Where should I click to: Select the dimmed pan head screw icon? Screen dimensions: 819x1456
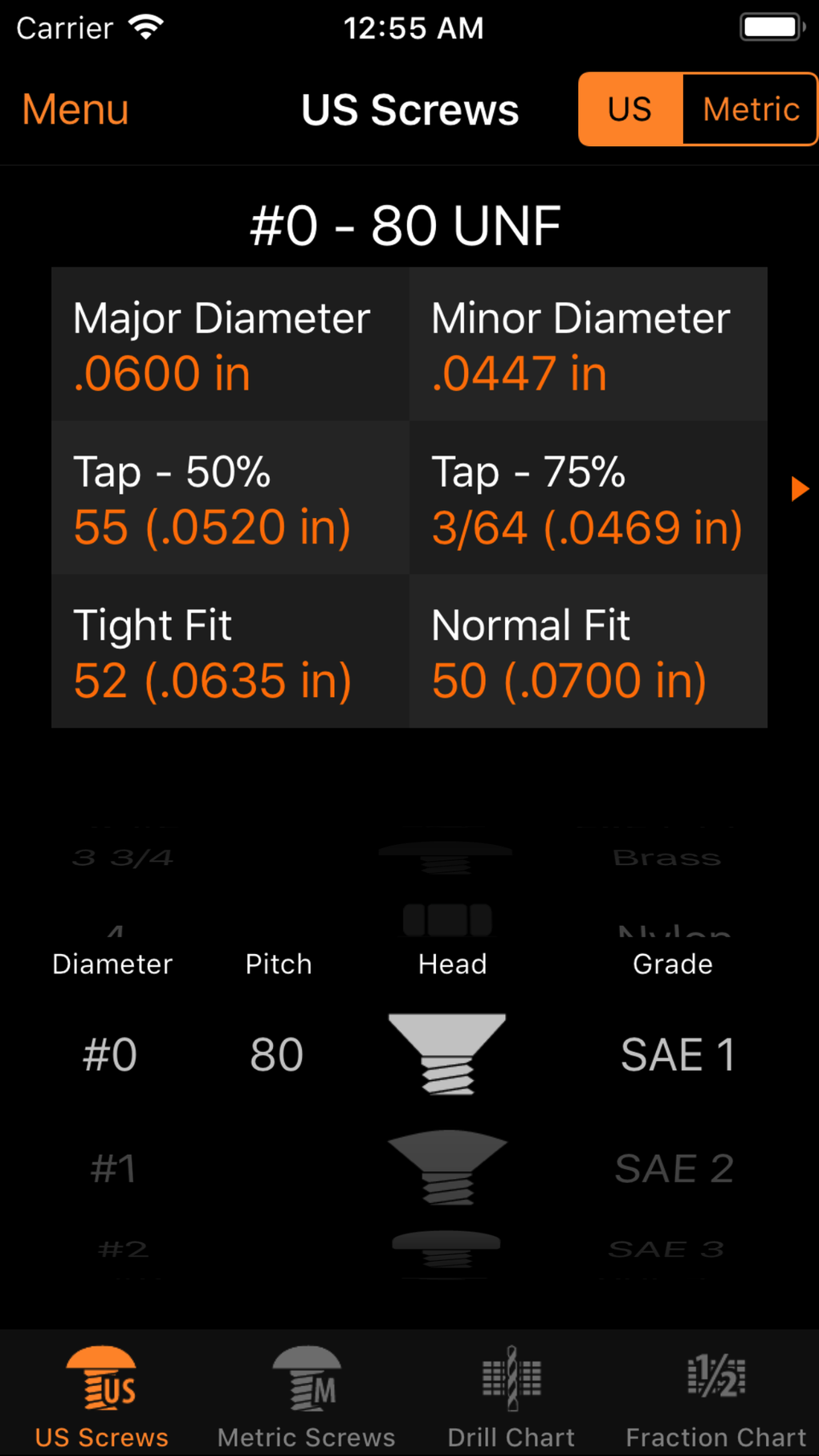tap(447, 1250)
